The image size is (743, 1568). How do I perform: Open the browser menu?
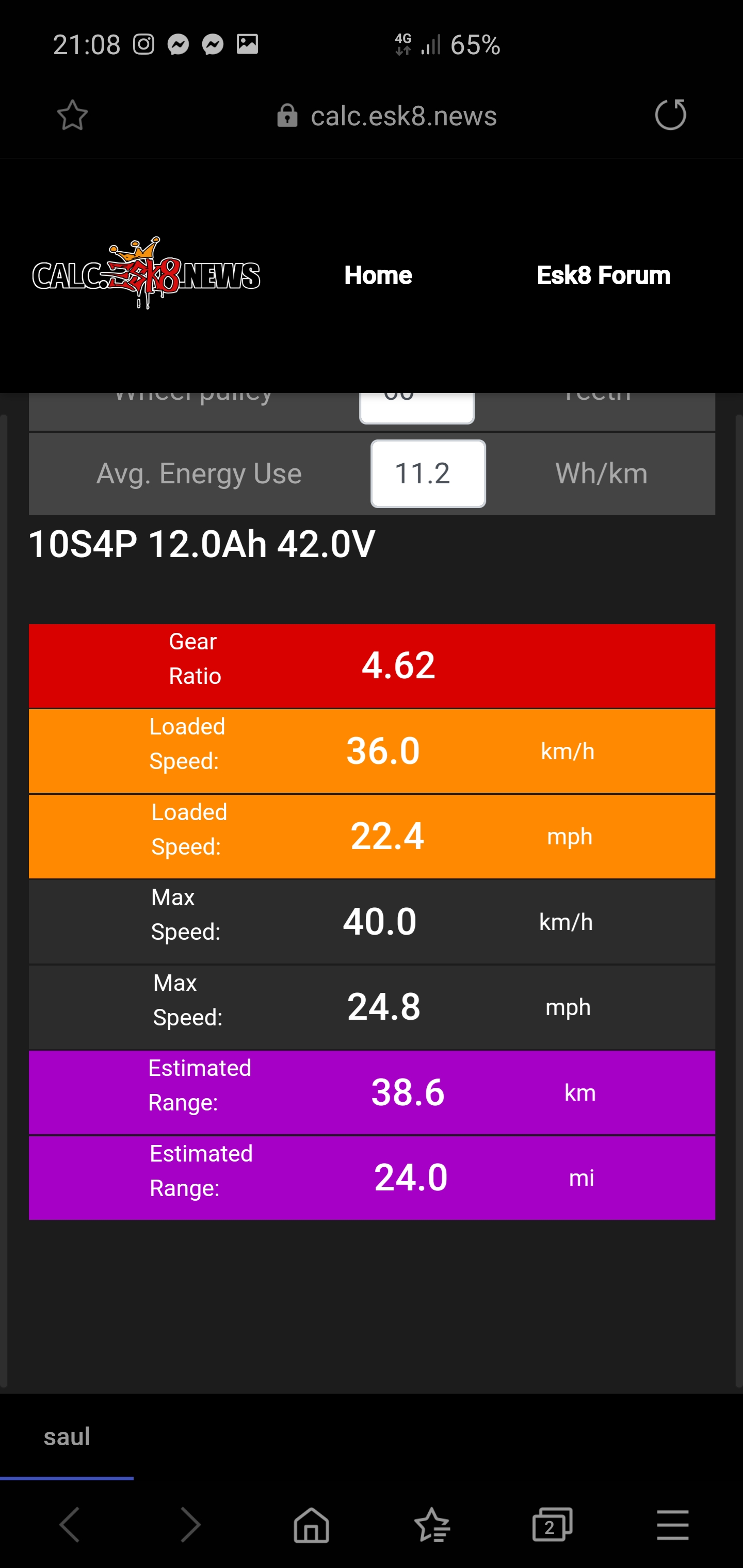click(x=672, y=1525)
